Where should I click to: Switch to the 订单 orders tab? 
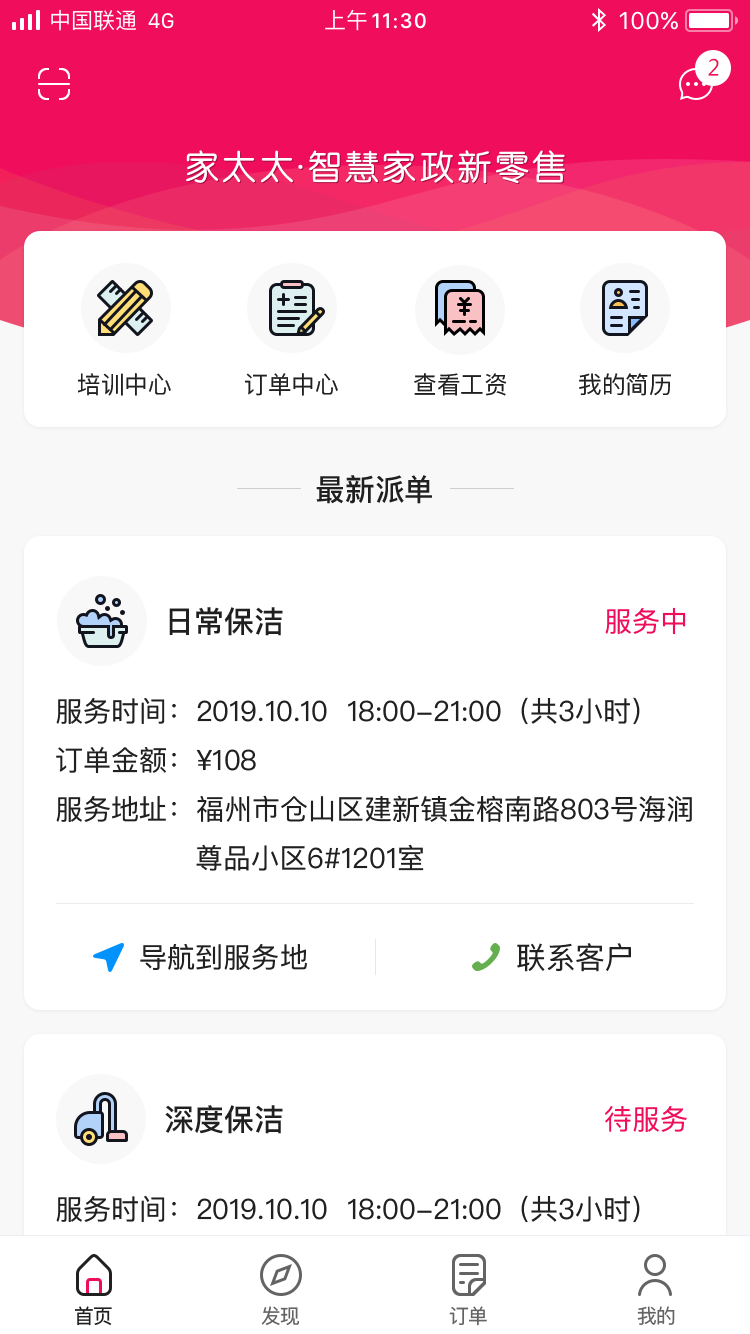tap(468, 1288)
